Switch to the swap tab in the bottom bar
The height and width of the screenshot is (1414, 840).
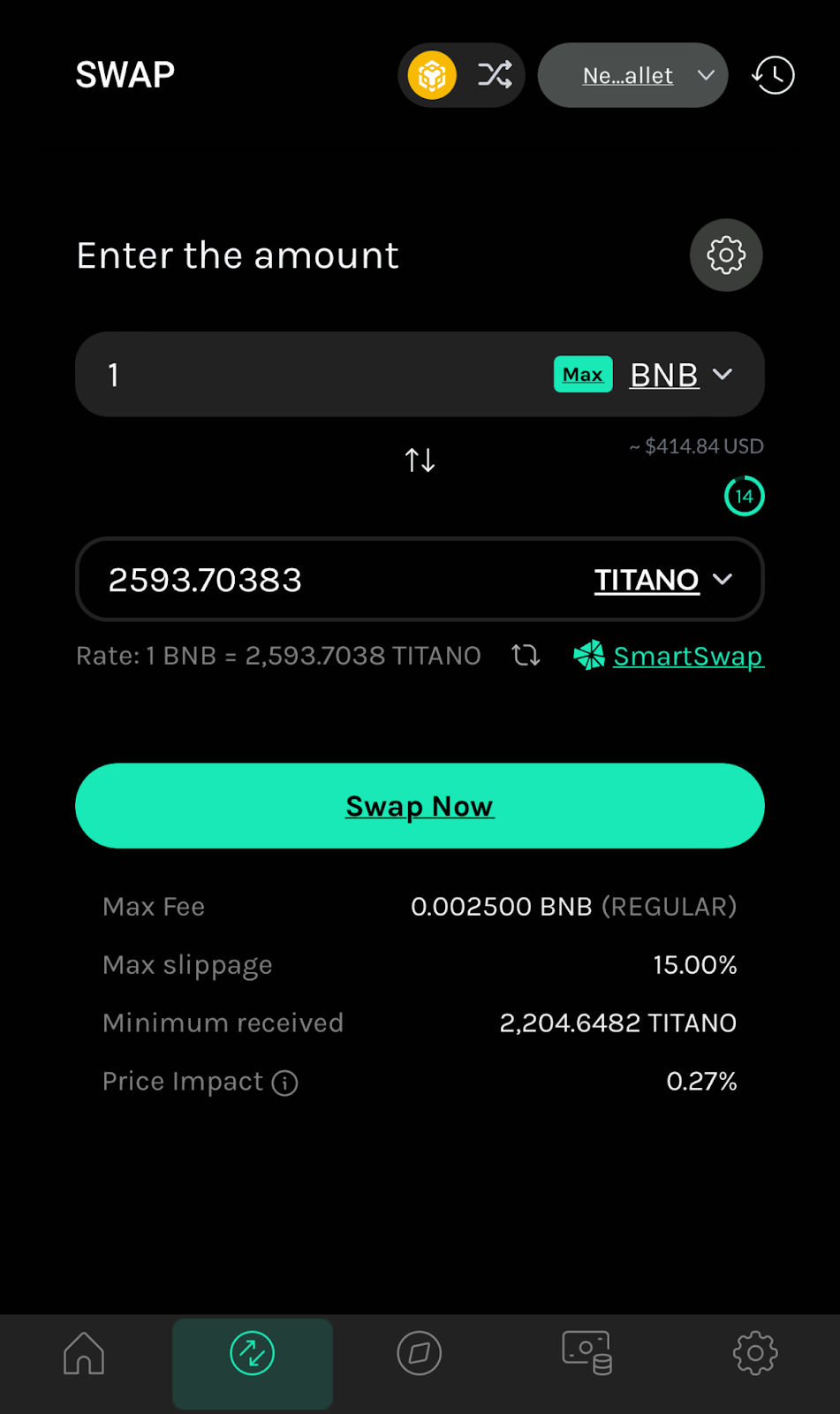[x=253, y=1354]
